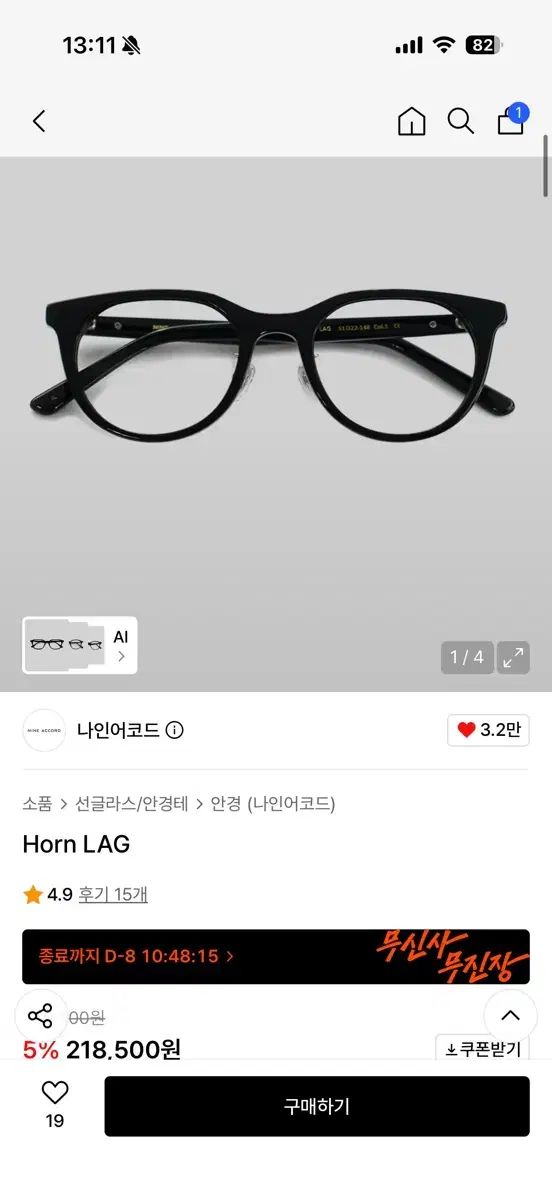Tap the 구매하기 purchase button
Image resolution: width=552 pixels, height=1200 pixels.
click(317, 1106)
